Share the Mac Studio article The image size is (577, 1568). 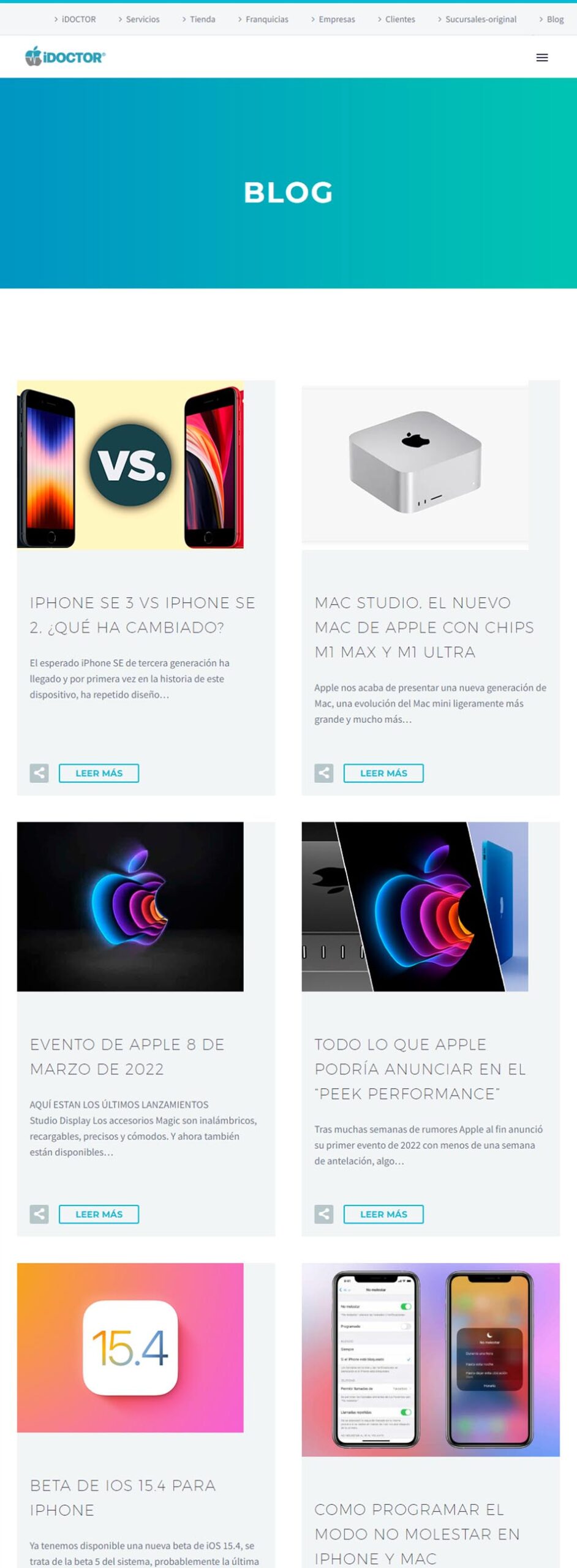(324, 773)
